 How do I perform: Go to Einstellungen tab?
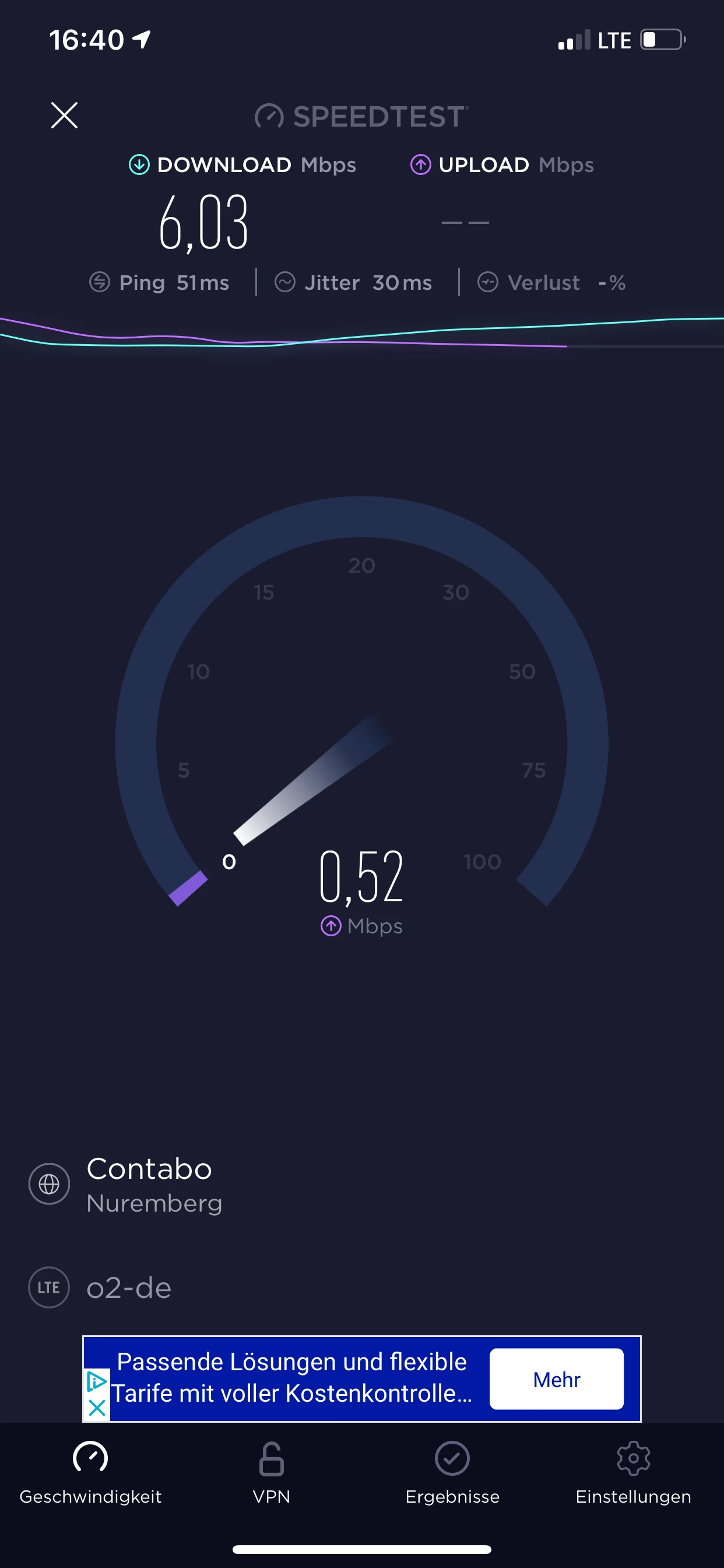pyautogui.click(x=632, y=1471)
